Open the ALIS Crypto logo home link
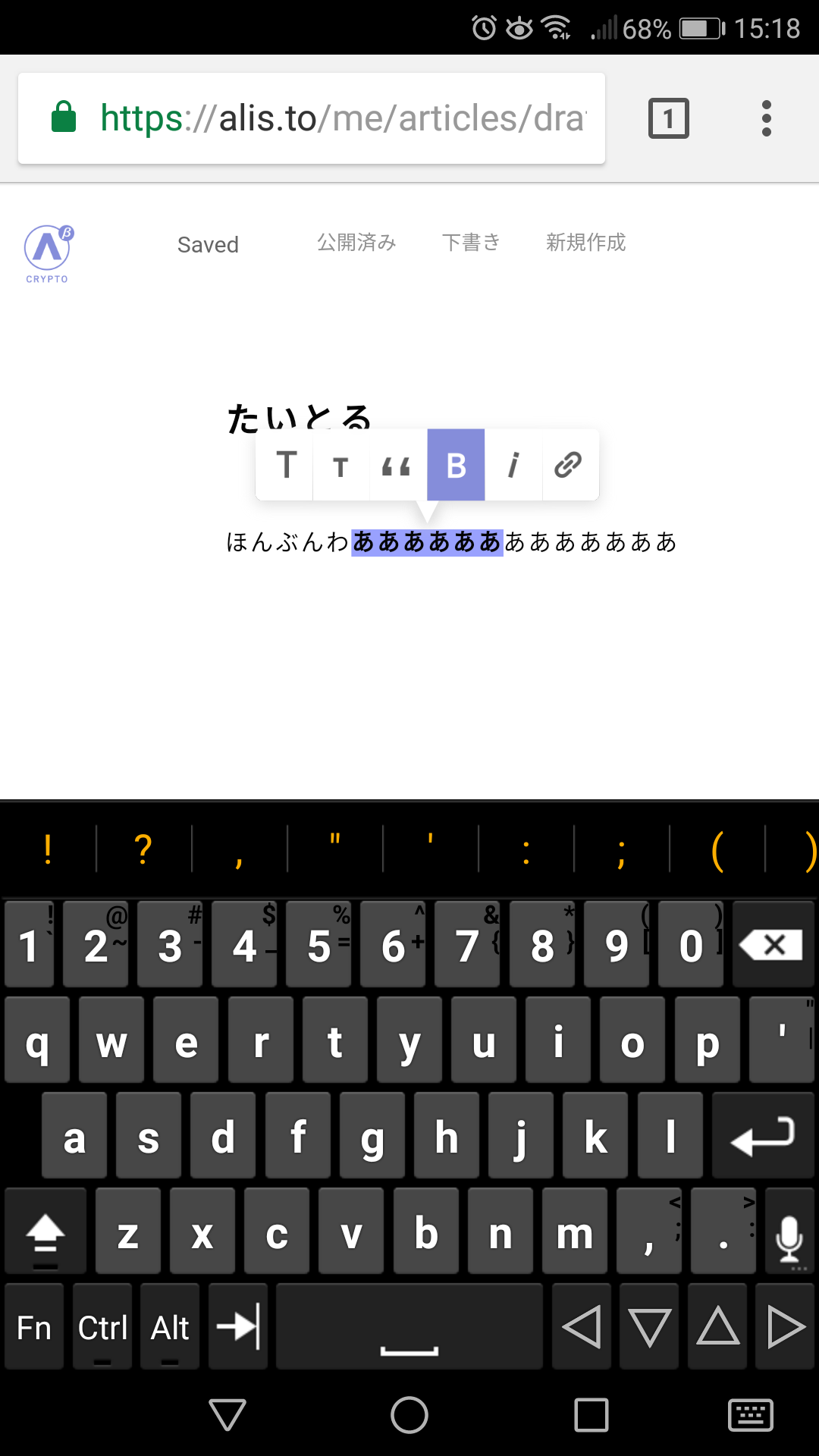The height and width of the screenshot is (1456, 819). point(48,254)
